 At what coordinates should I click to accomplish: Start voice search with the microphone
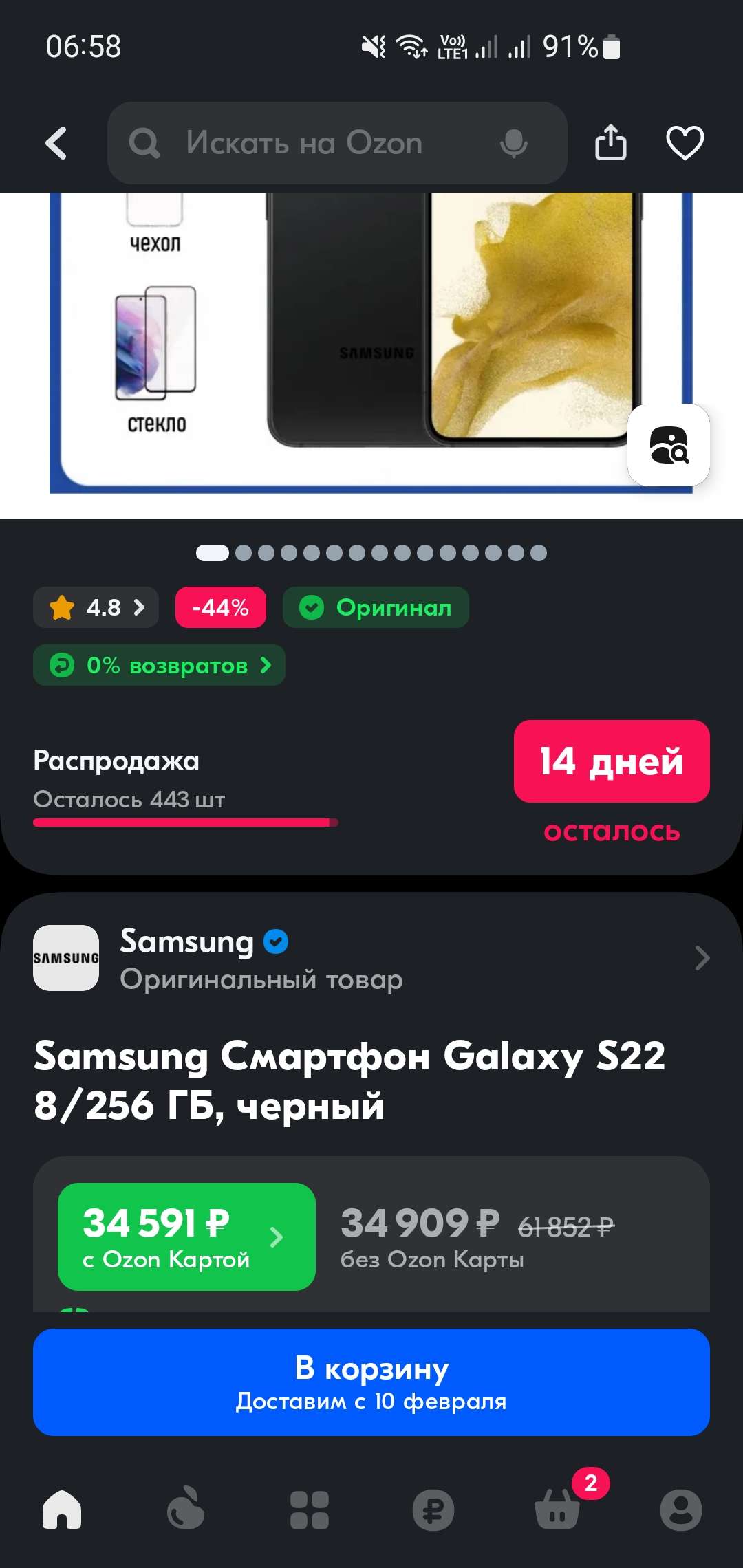click(x=513, y=143)
